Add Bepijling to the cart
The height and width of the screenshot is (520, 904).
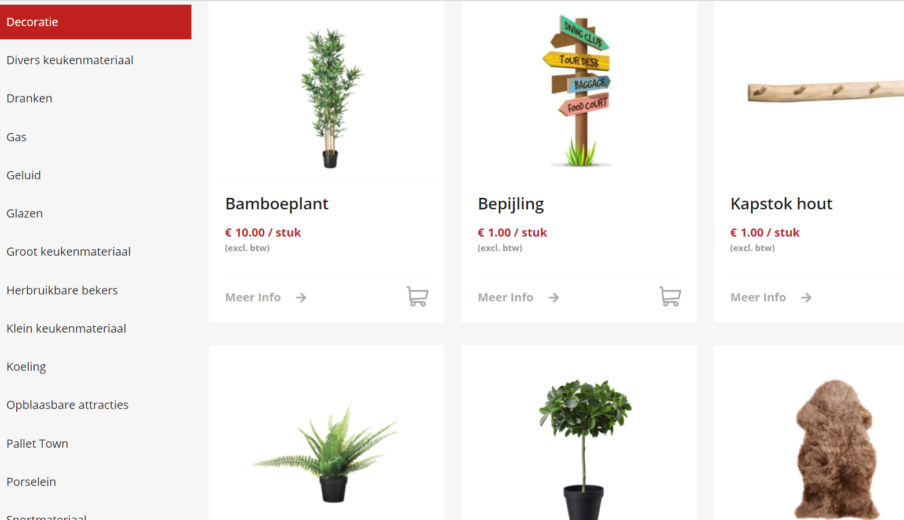coord(670,297)
